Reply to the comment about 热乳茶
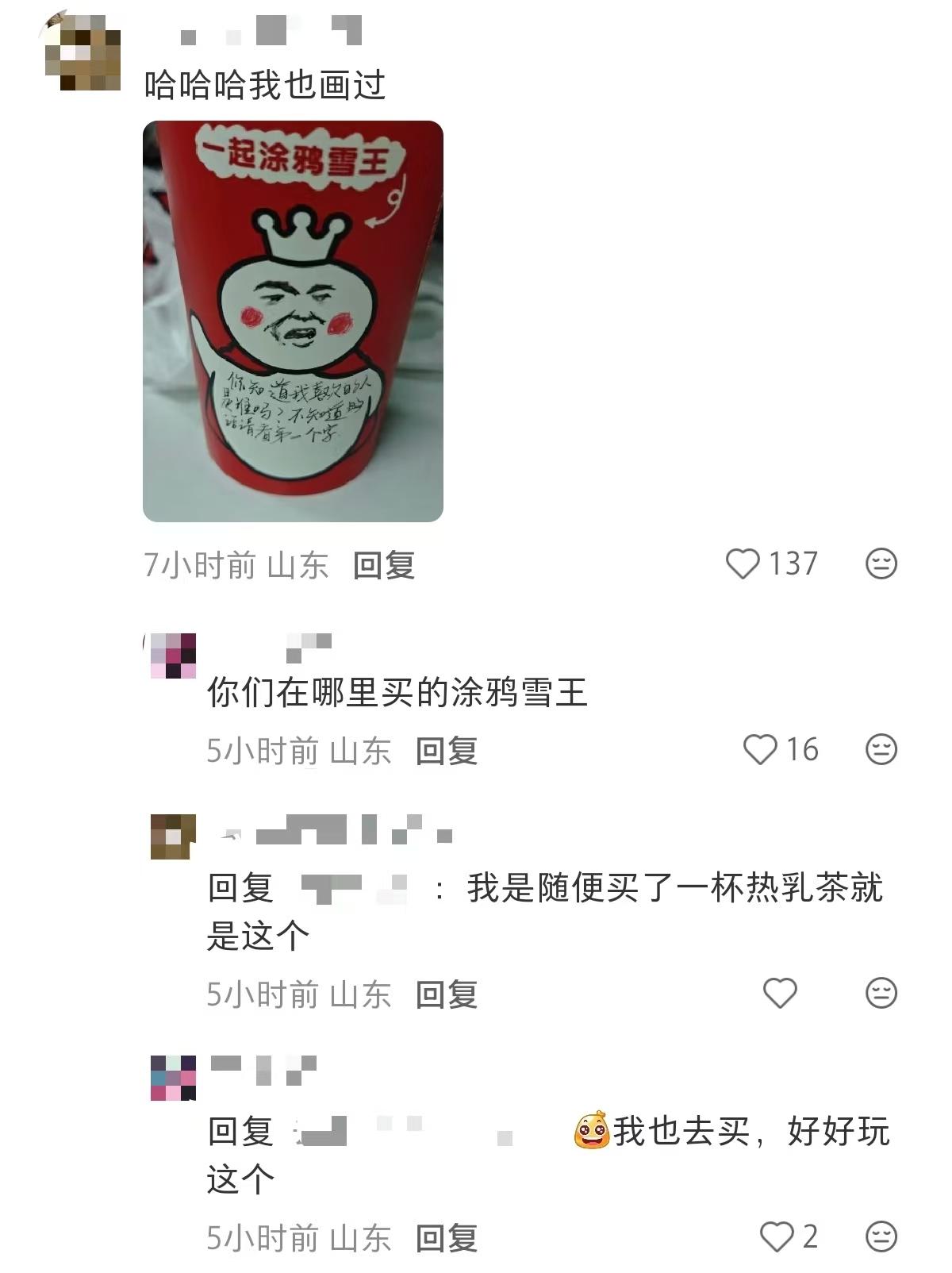 [447, 994]
